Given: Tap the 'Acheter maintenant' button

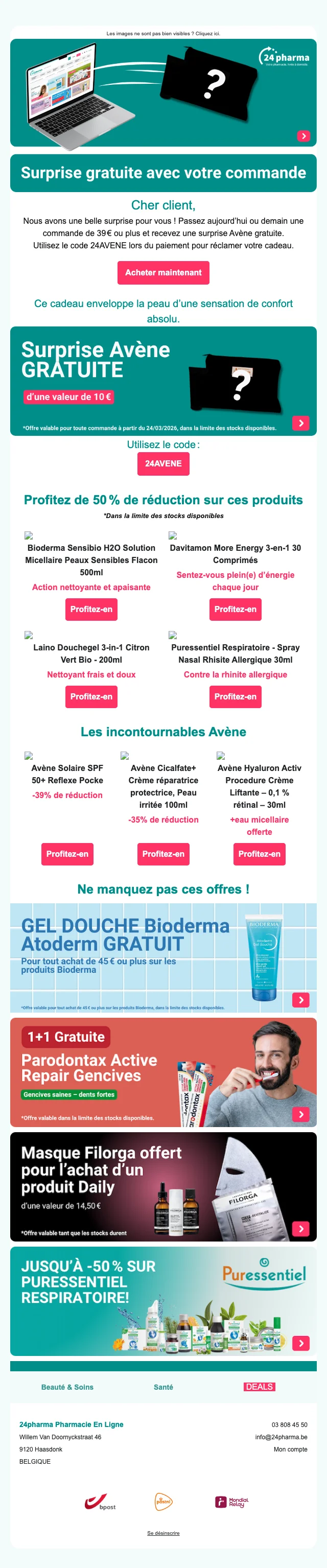Looking at the screenshot, I should point(163,273).
